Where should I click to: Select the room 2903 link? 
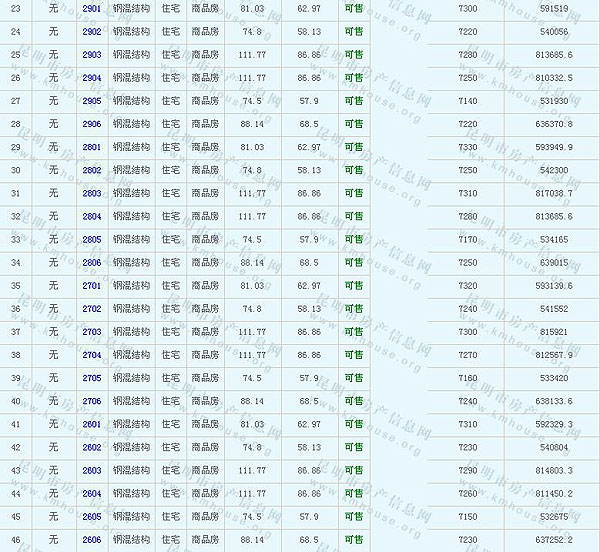click(91, 55)
